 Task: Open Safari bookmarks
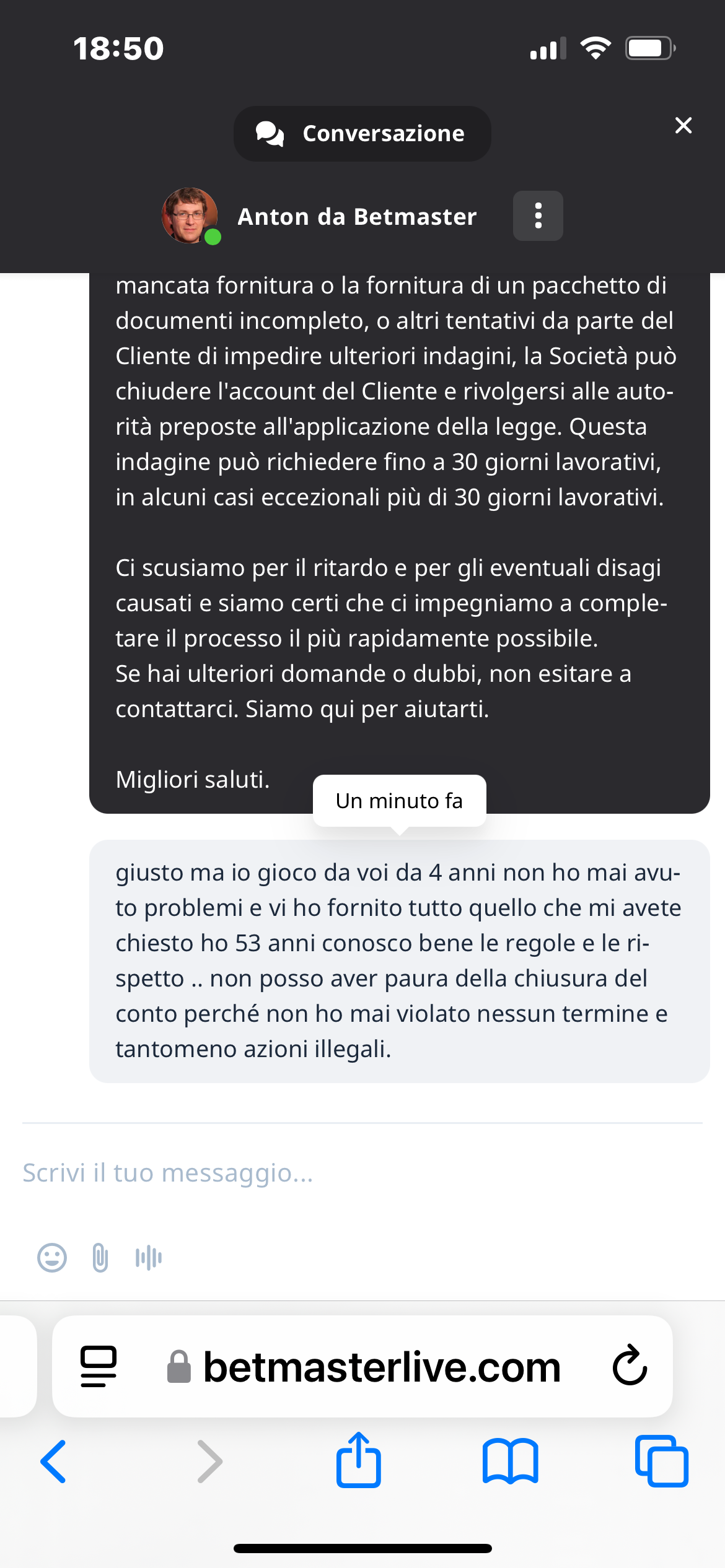pos(510,1461)
